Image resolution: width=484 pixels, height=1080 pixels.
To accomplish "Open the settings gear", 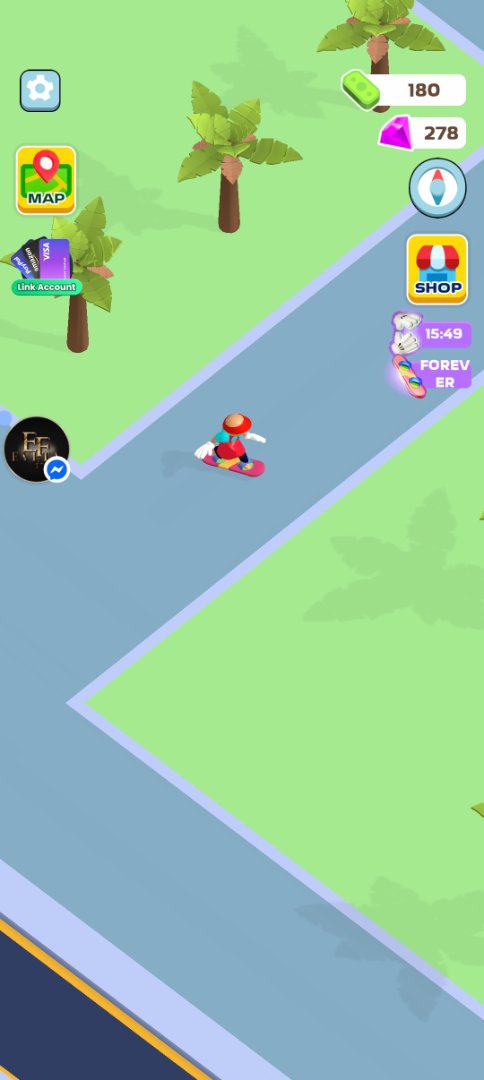I will click(40, 90).
